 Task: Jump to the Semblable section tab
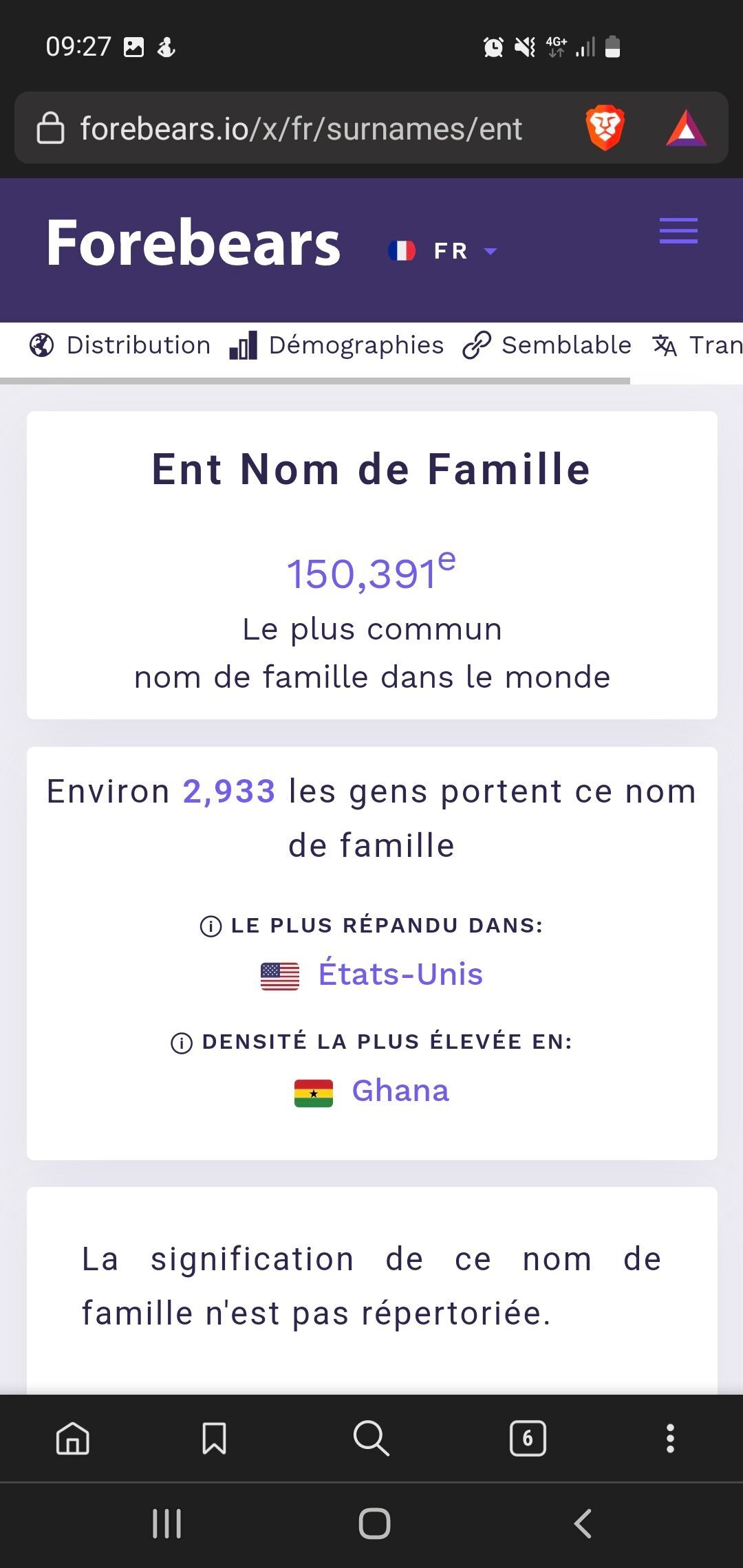[x=547, y=345]
